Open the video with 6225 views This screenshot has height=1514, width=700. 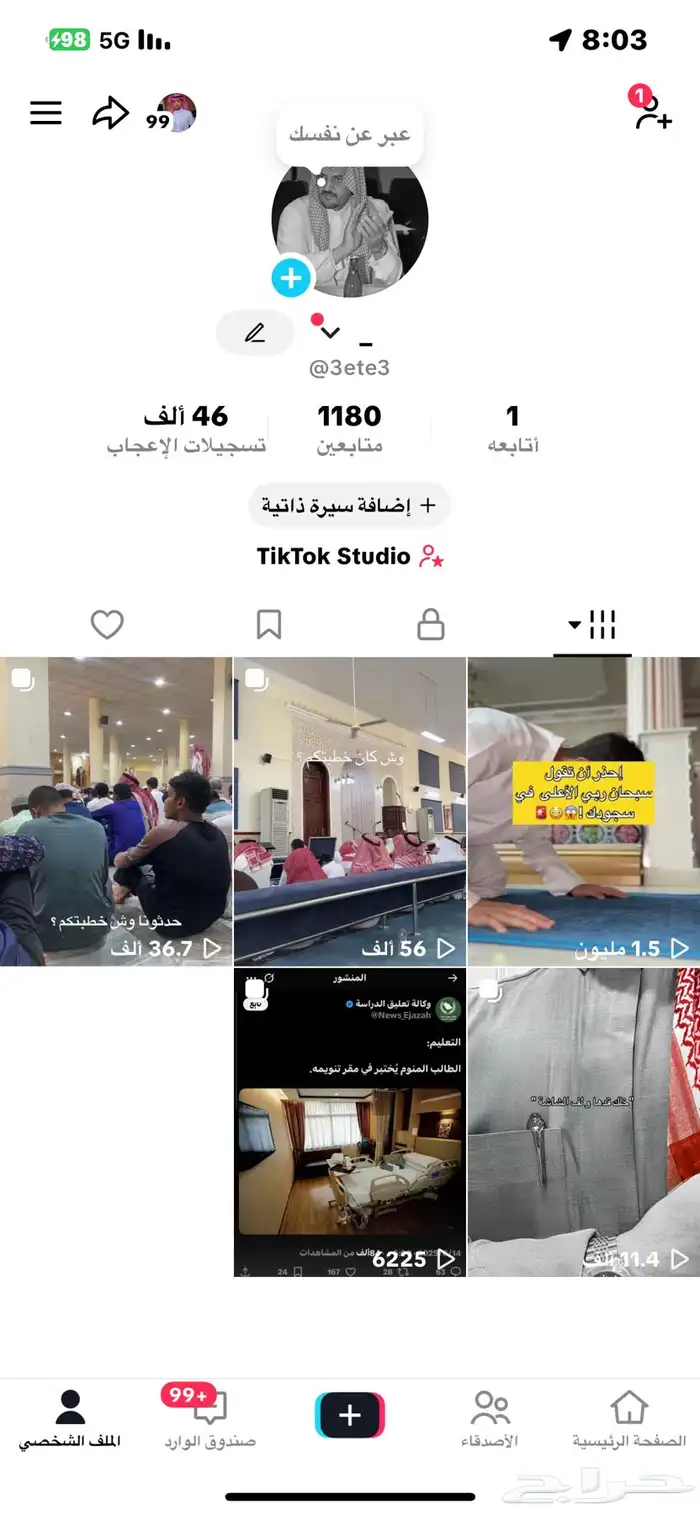[x=349, y=1122]
